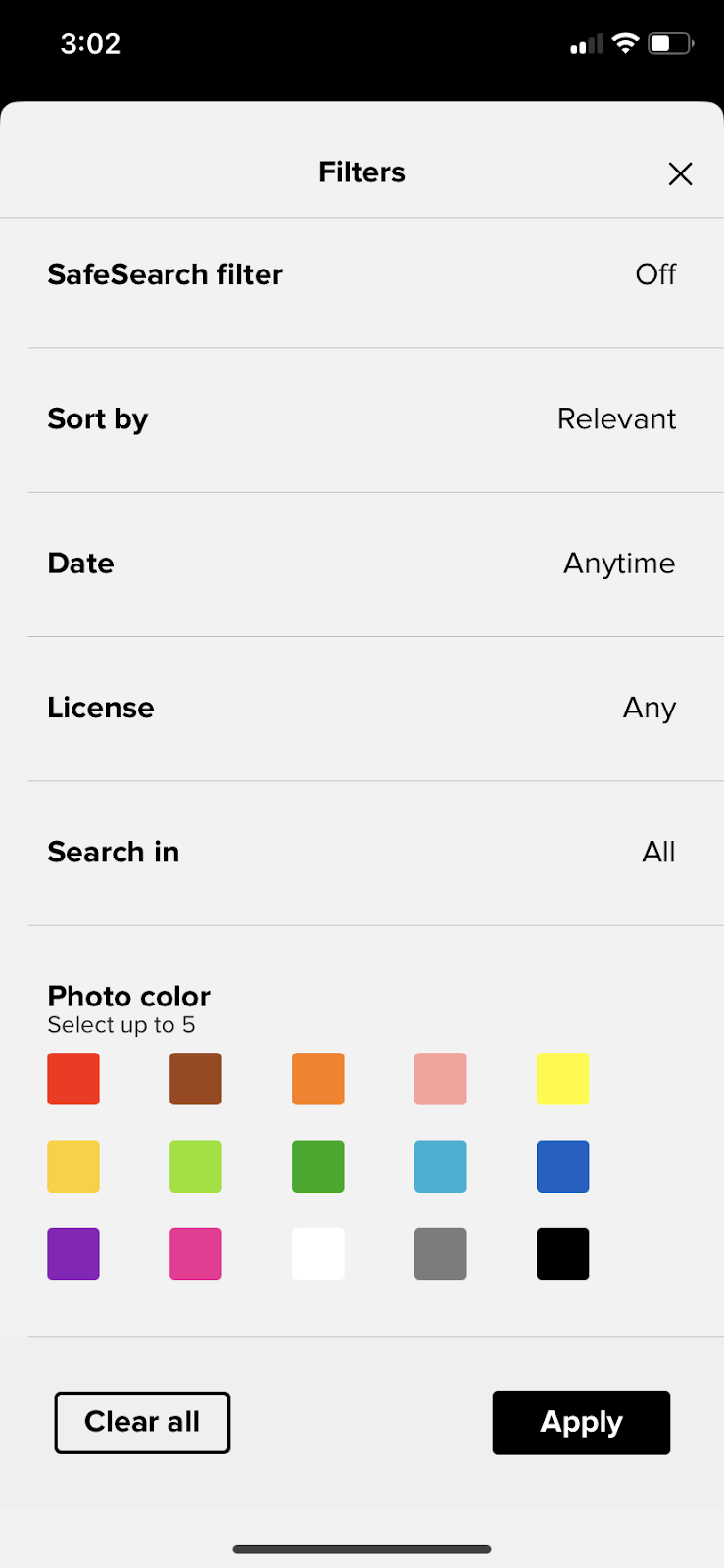
Task: Select the red photo color
Action: point(73,1079)
